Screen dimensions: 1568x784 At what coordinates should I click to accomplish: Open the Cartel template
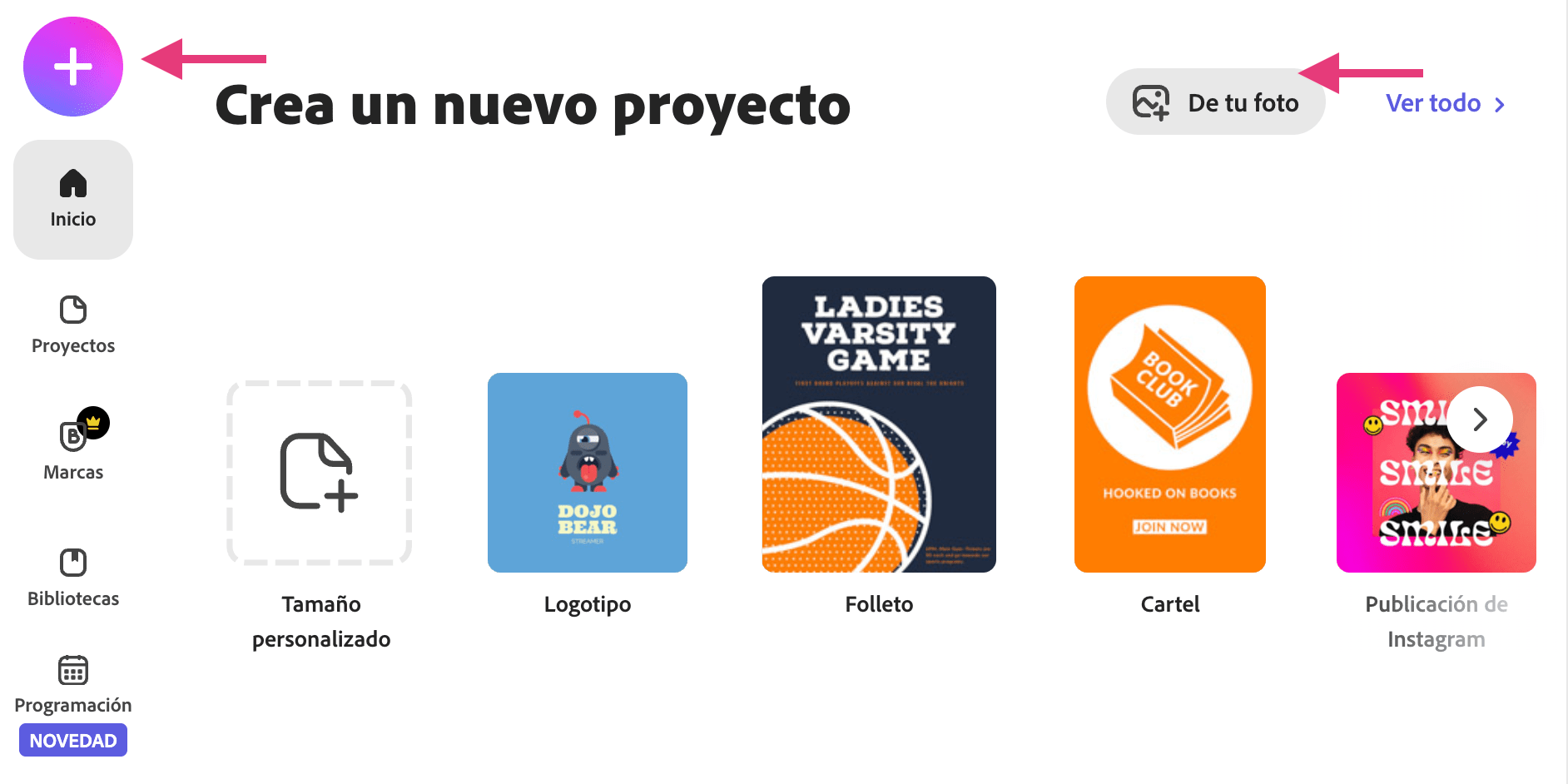1169,424
